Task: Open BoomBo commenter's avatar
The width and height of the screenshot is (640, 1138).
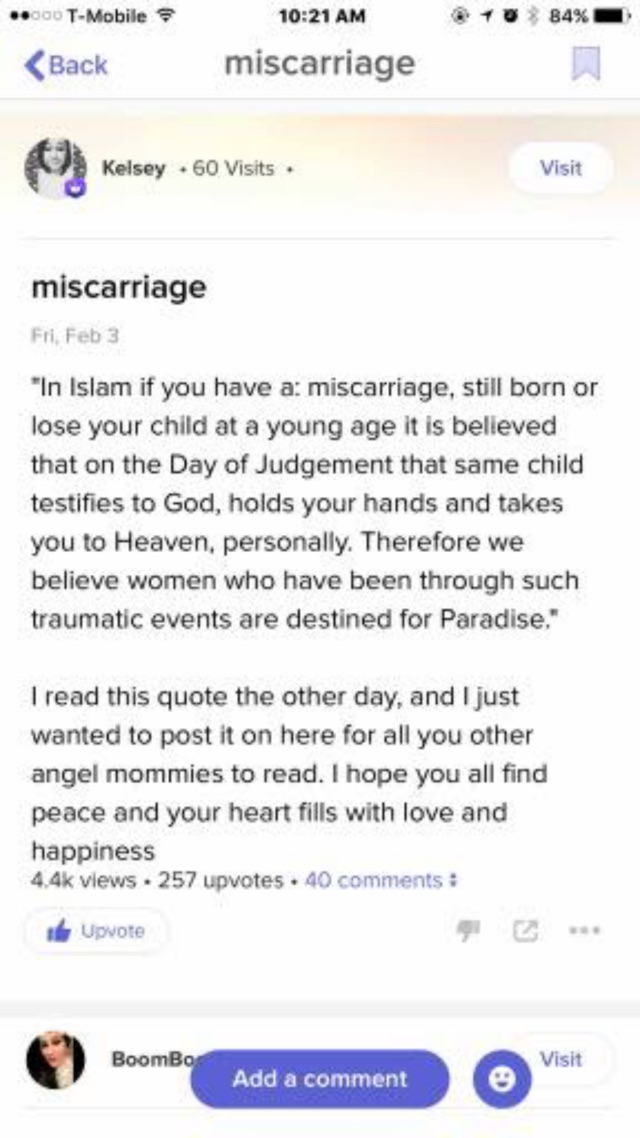Action: [55, 1060]
